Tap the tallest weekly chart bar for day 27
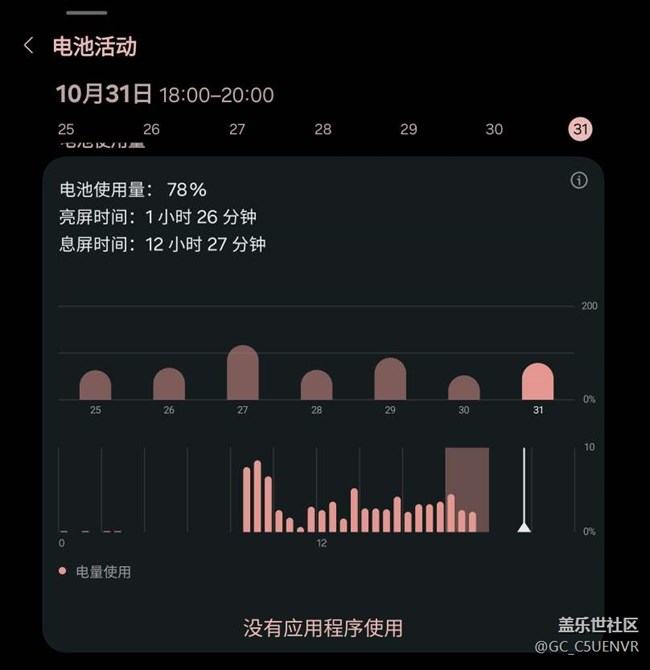The height and width of the screenshot is (670, 650). [243, 373]
